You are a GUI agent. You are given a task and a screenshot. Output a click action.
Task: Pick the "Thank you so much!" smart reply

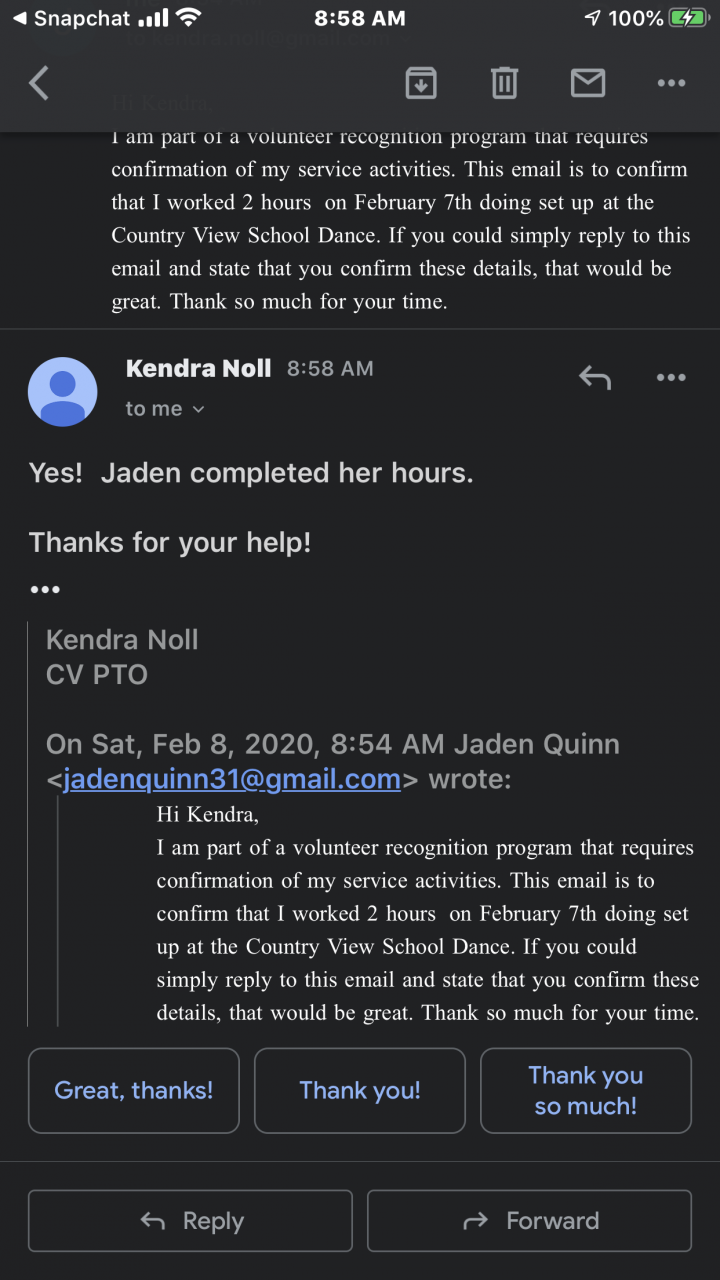click(586, 1090)
